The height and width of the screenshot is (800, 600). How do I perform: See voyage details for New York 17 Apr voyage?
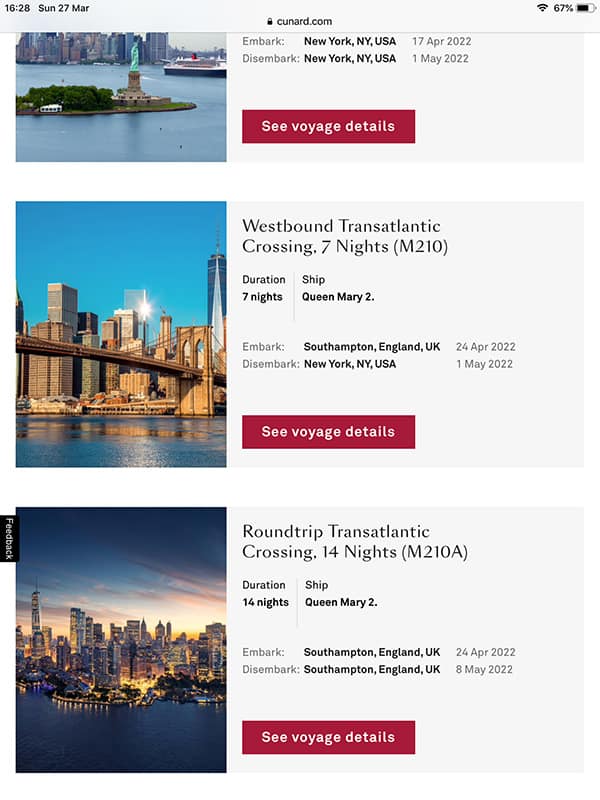(328, 127)
